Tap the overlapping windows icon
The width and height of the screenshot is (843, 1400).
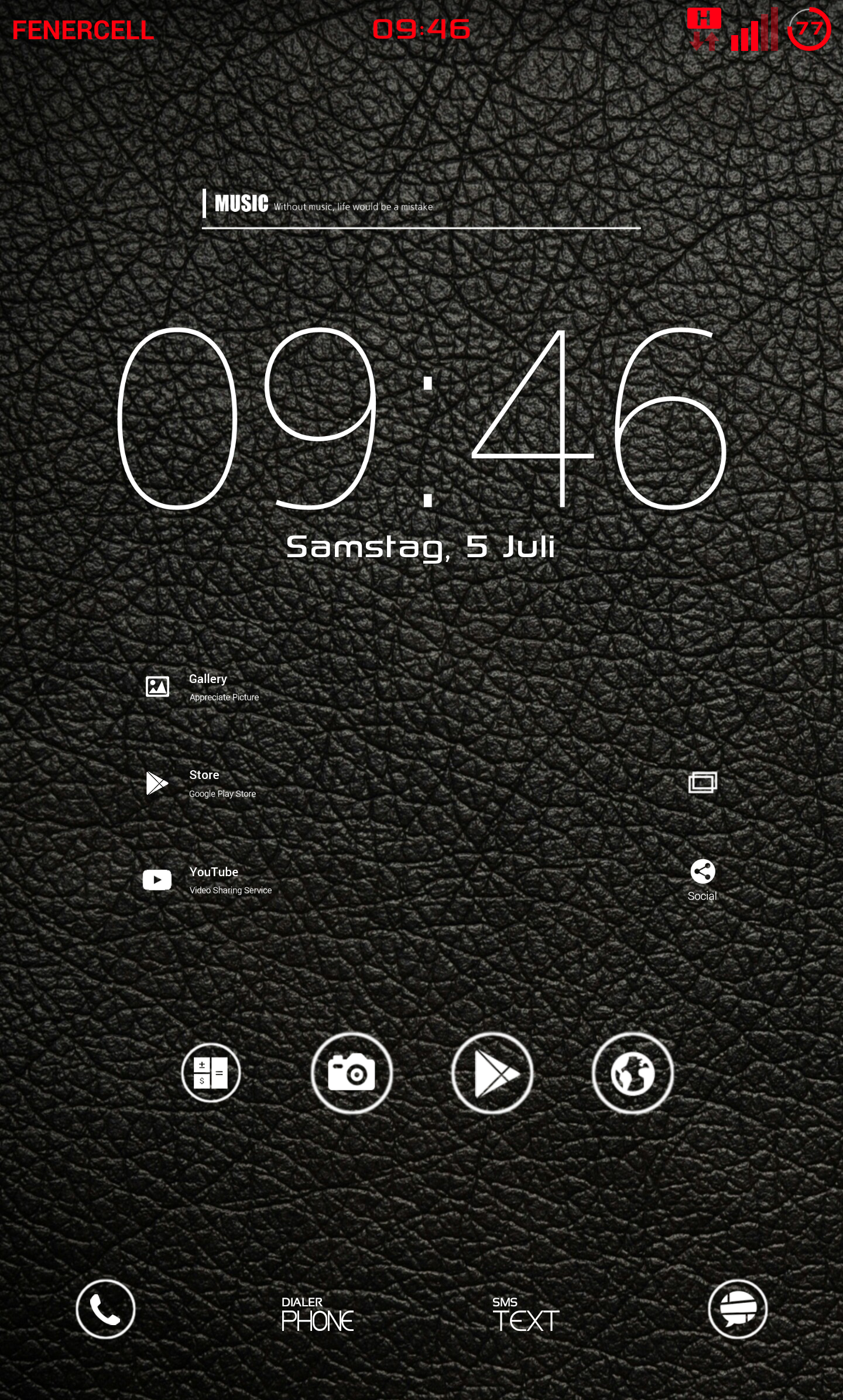[702, 783]
